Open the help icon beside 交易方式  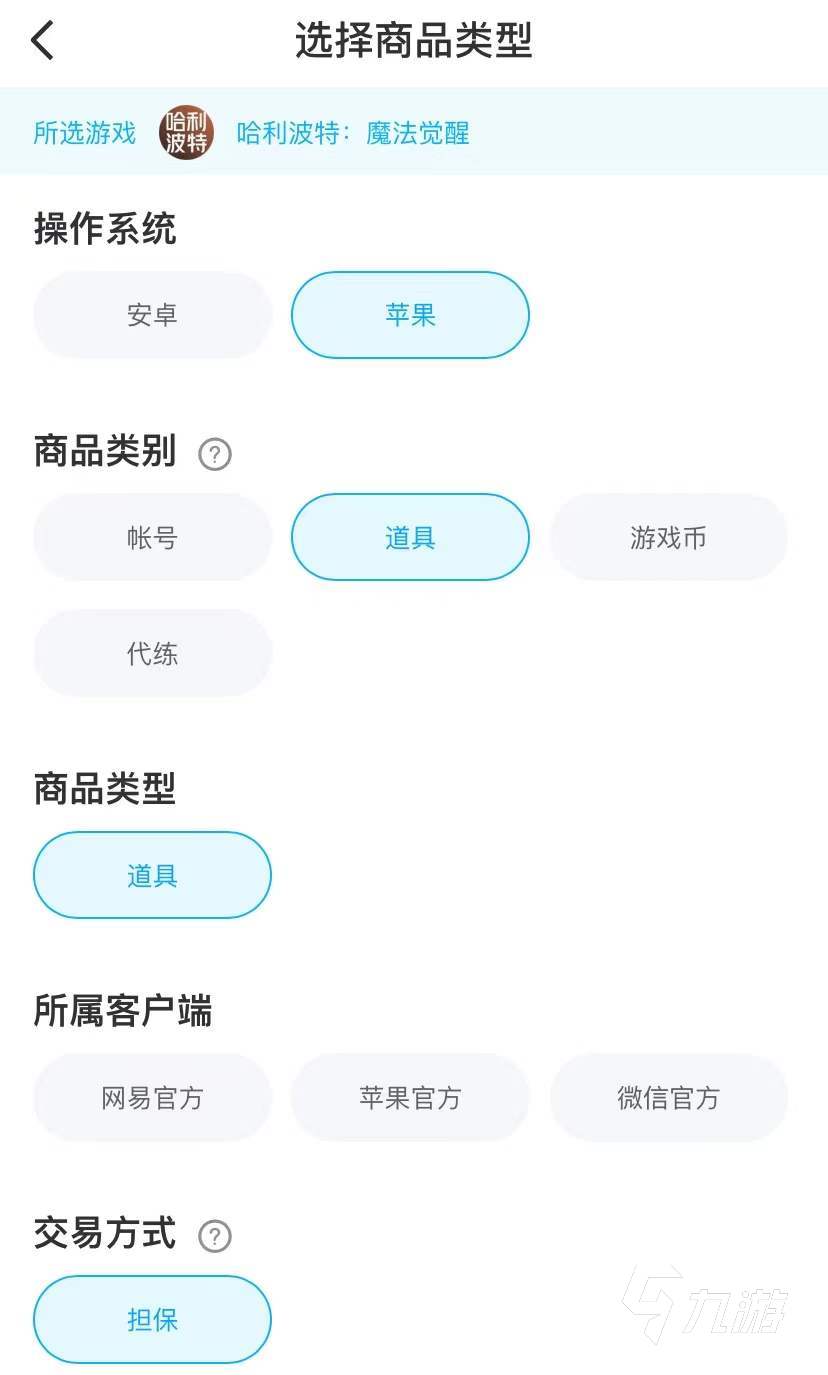click(215, 1236)
